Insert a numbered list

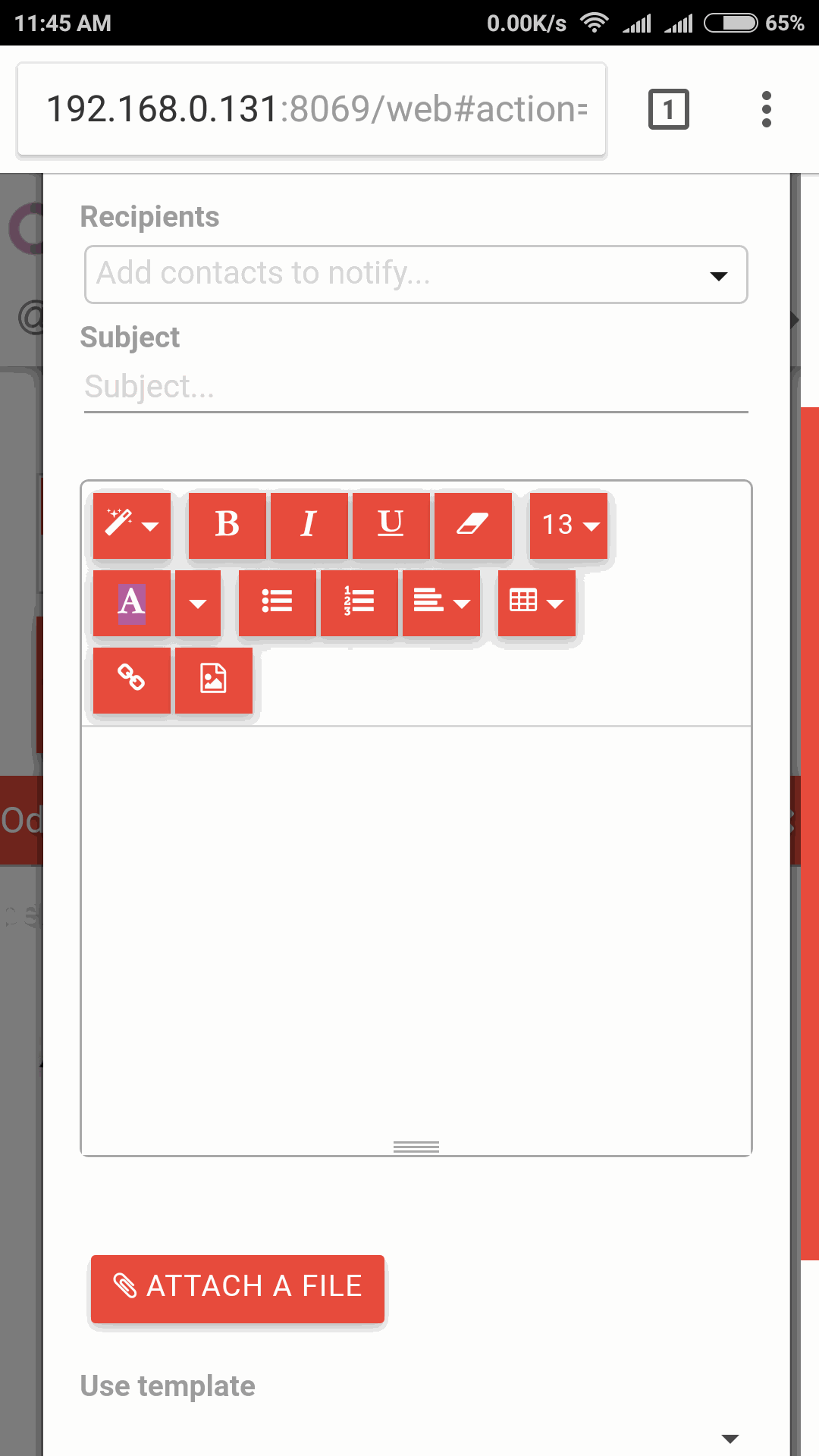359,603
